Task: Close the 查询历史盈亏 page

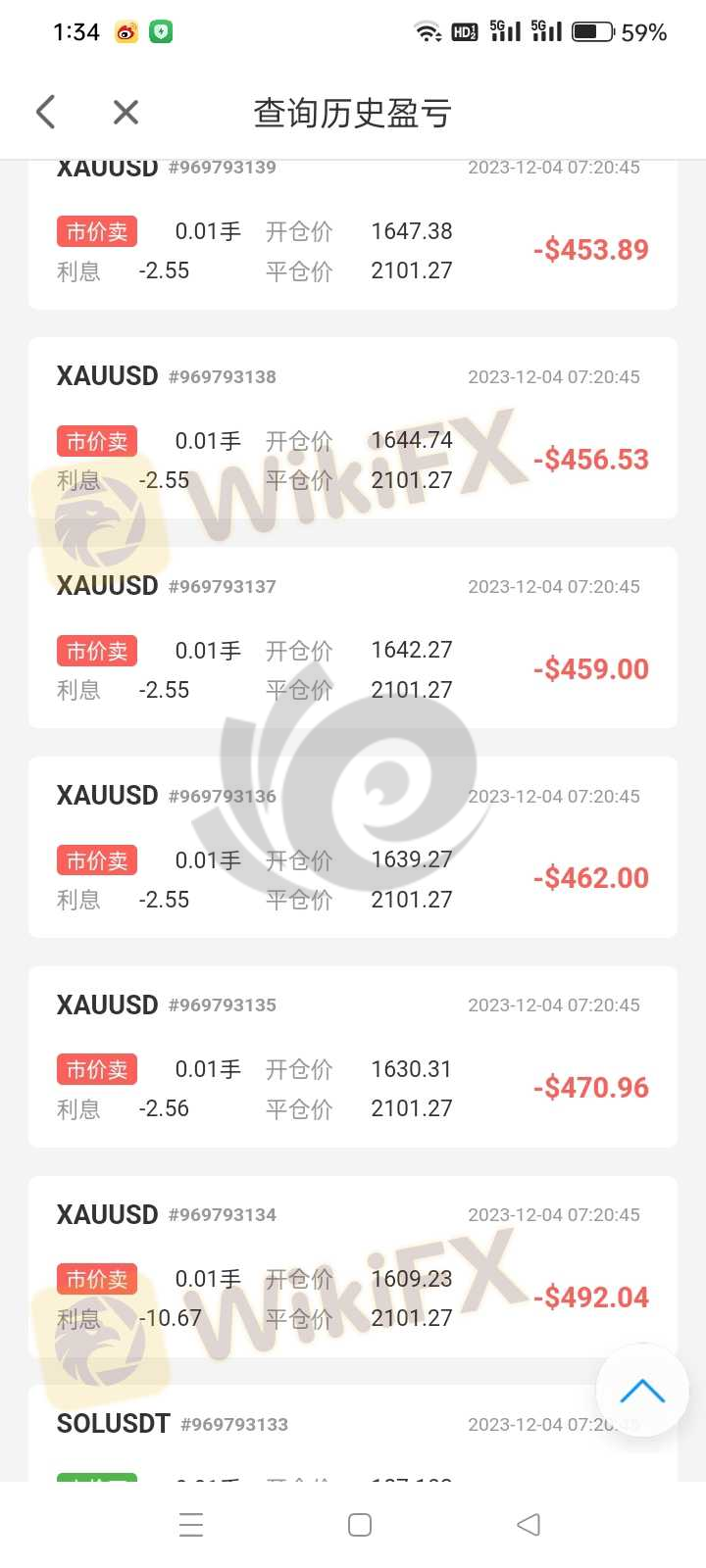Action: [126, 112]
